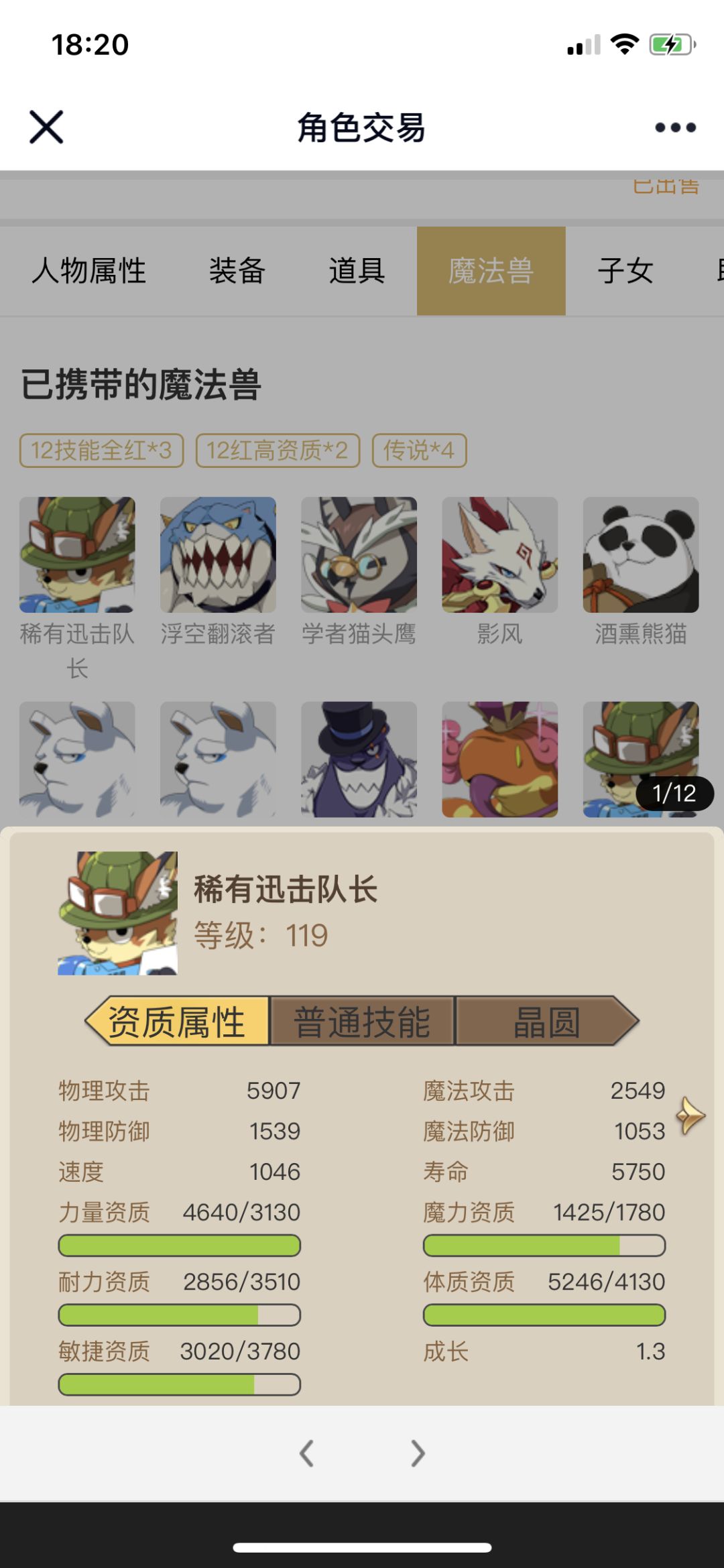Open the 子女 tab
The height and width of the screenshot is (1568, 724).
coord(626,271)
